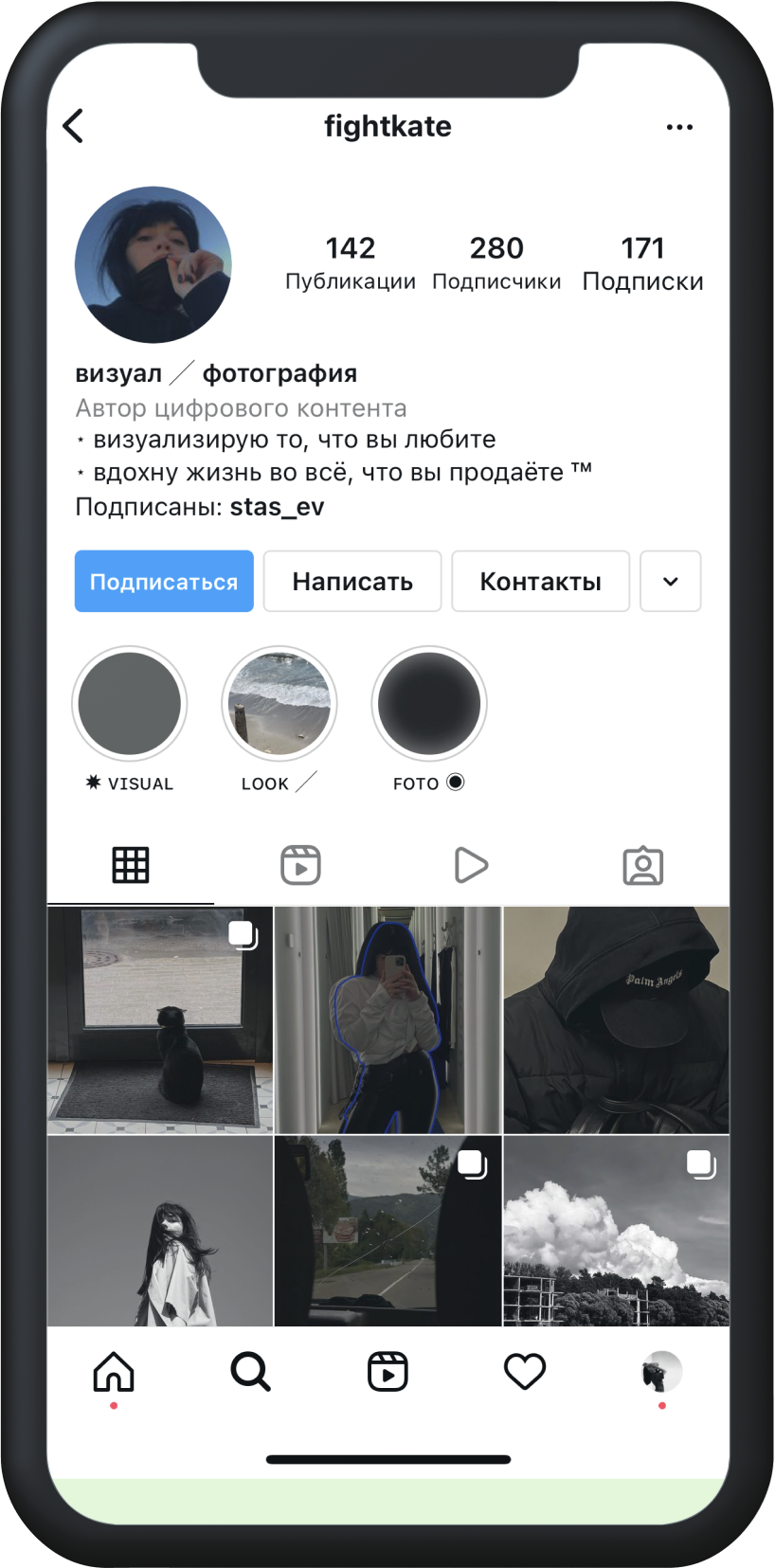This screenshot has width=775, height=1568.
Task: Switch to the video play tab
Action: point(471,865)
